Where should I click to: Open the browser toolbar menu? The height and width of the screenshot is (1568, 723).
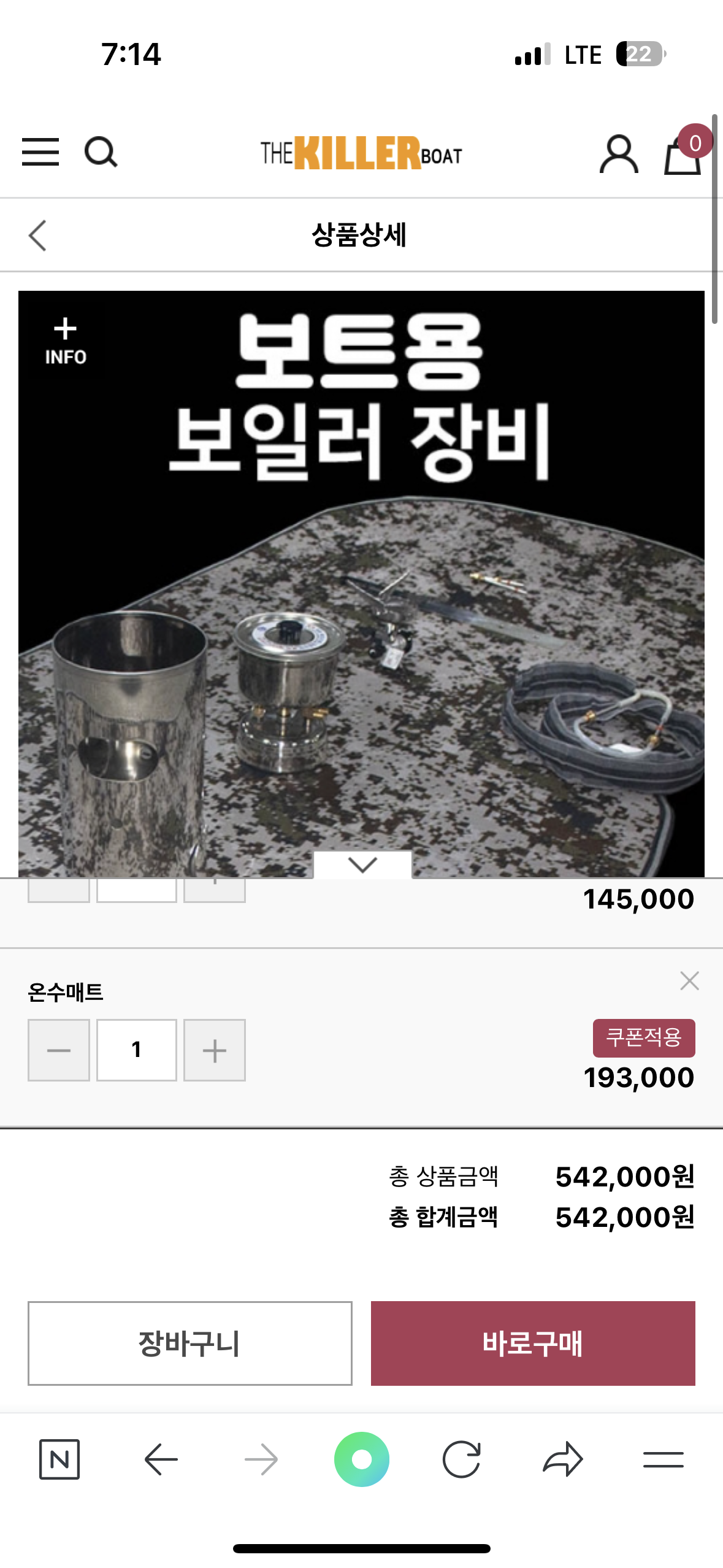point(664,1459)
